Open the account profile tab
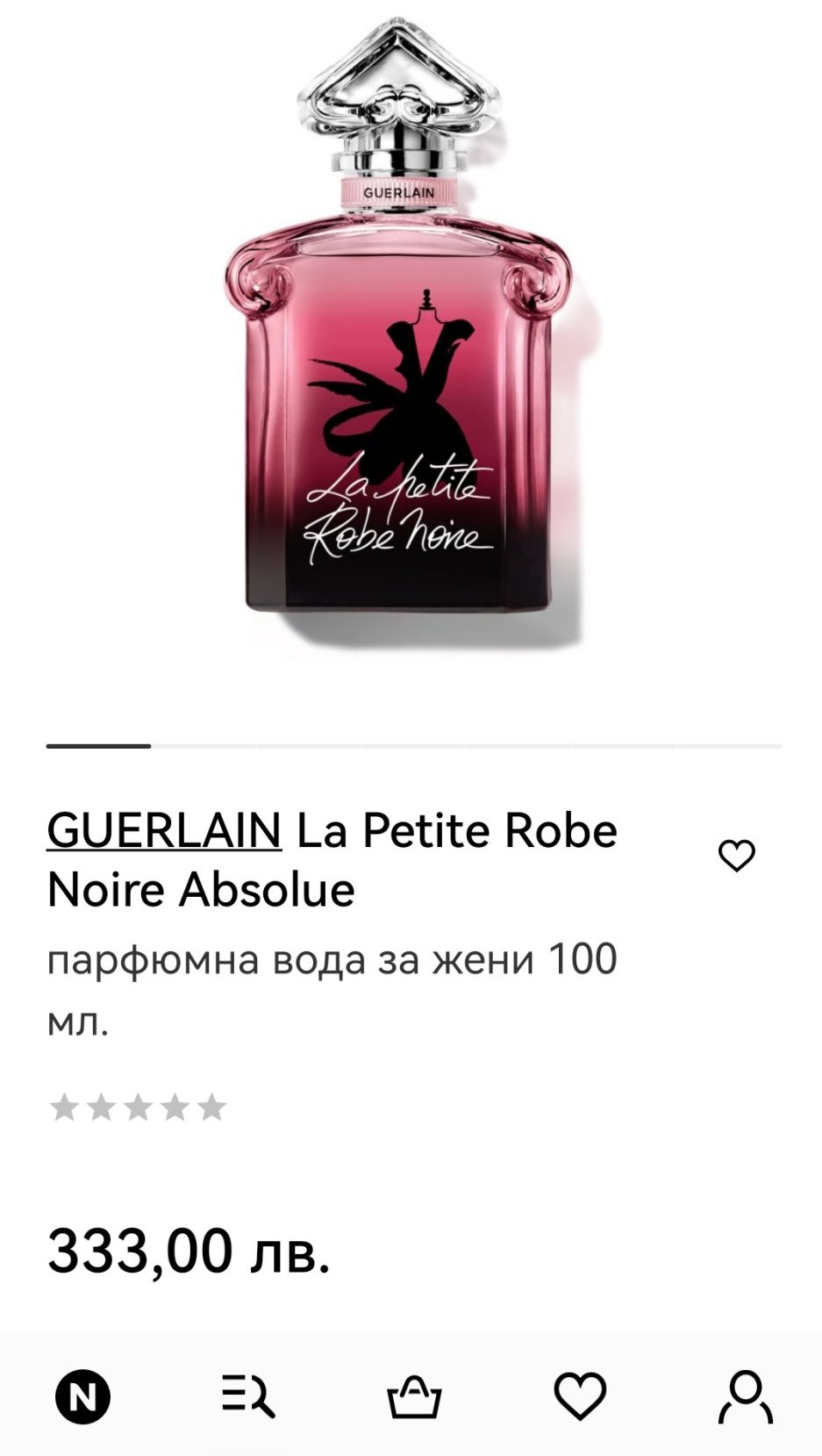The width and height of the screenshot is (822, 1456). (x=745, y=1395)
